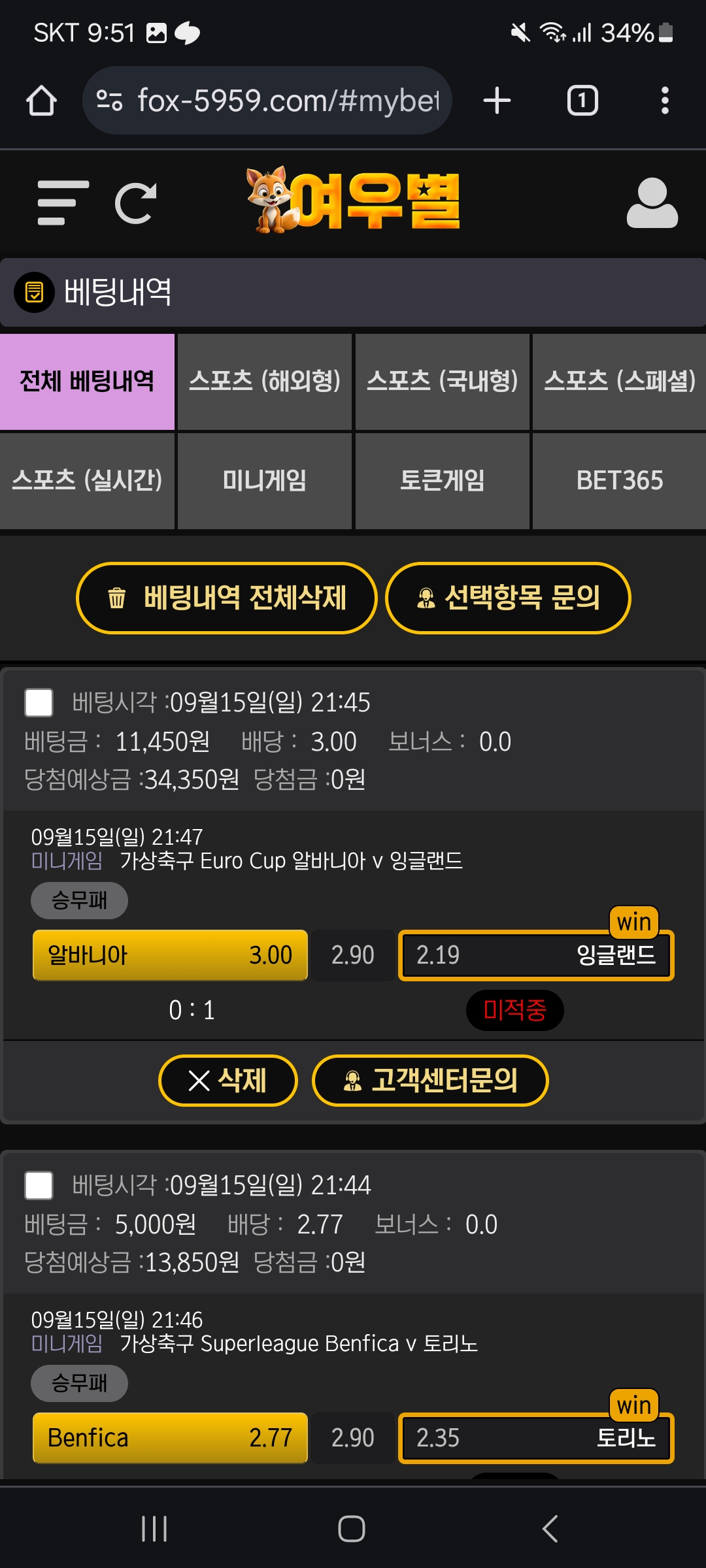Tap the 고객센터문의 button

(x=430, y=1081)
